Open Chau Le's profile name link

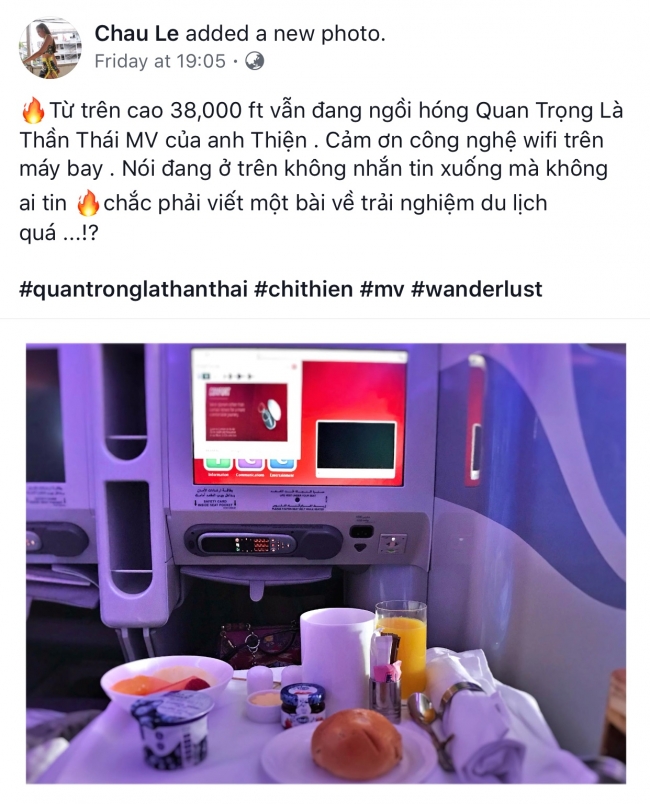point(130,34)
